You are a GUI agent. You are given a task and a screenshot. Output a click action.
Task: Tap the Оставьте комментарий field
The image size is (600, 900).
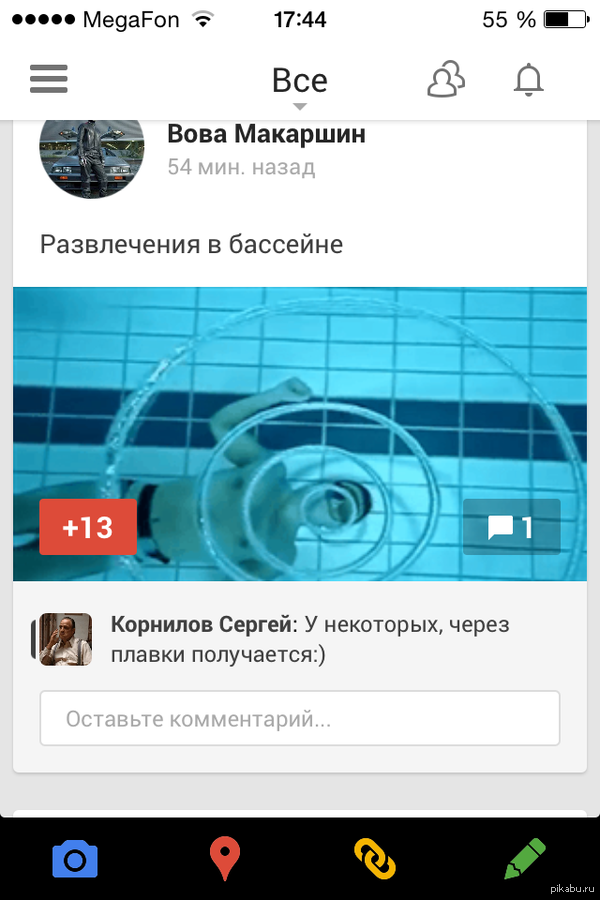click(x=299, y=718)
